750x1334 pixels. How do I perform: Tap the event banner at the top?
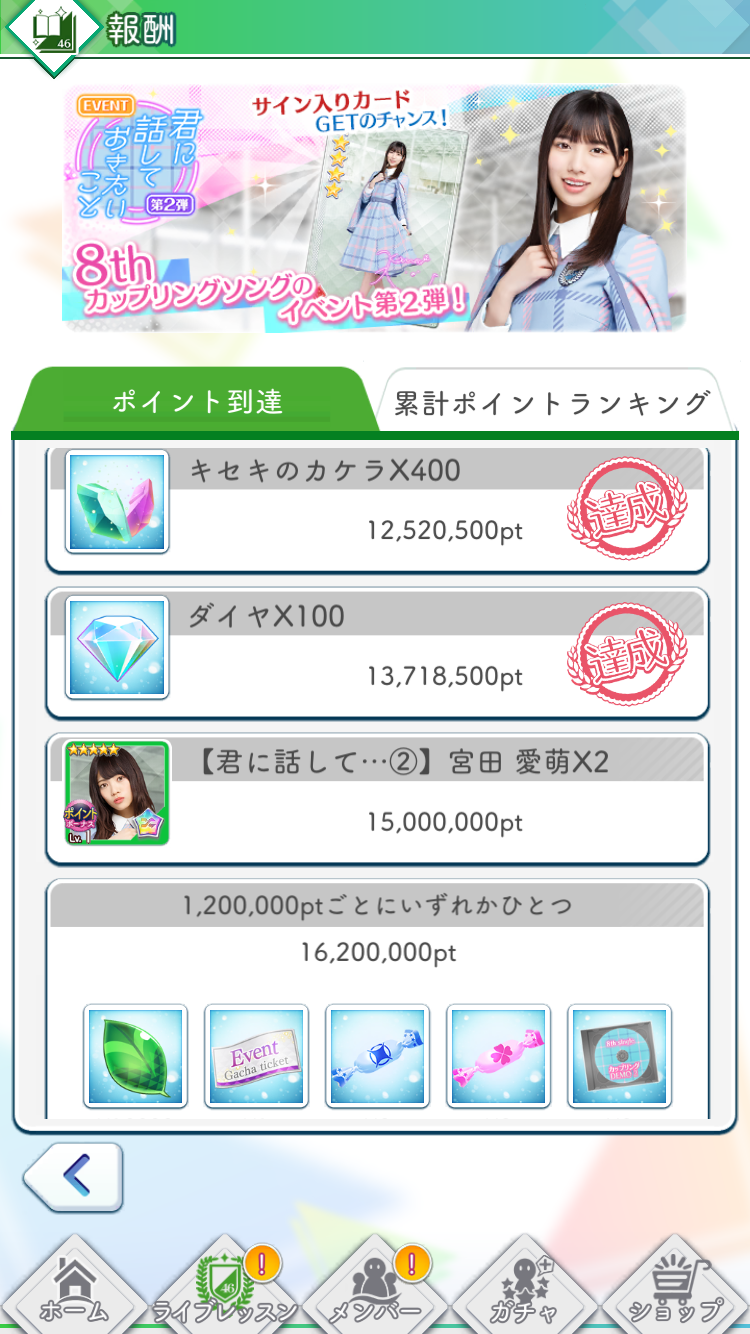(x=374, y=208)
